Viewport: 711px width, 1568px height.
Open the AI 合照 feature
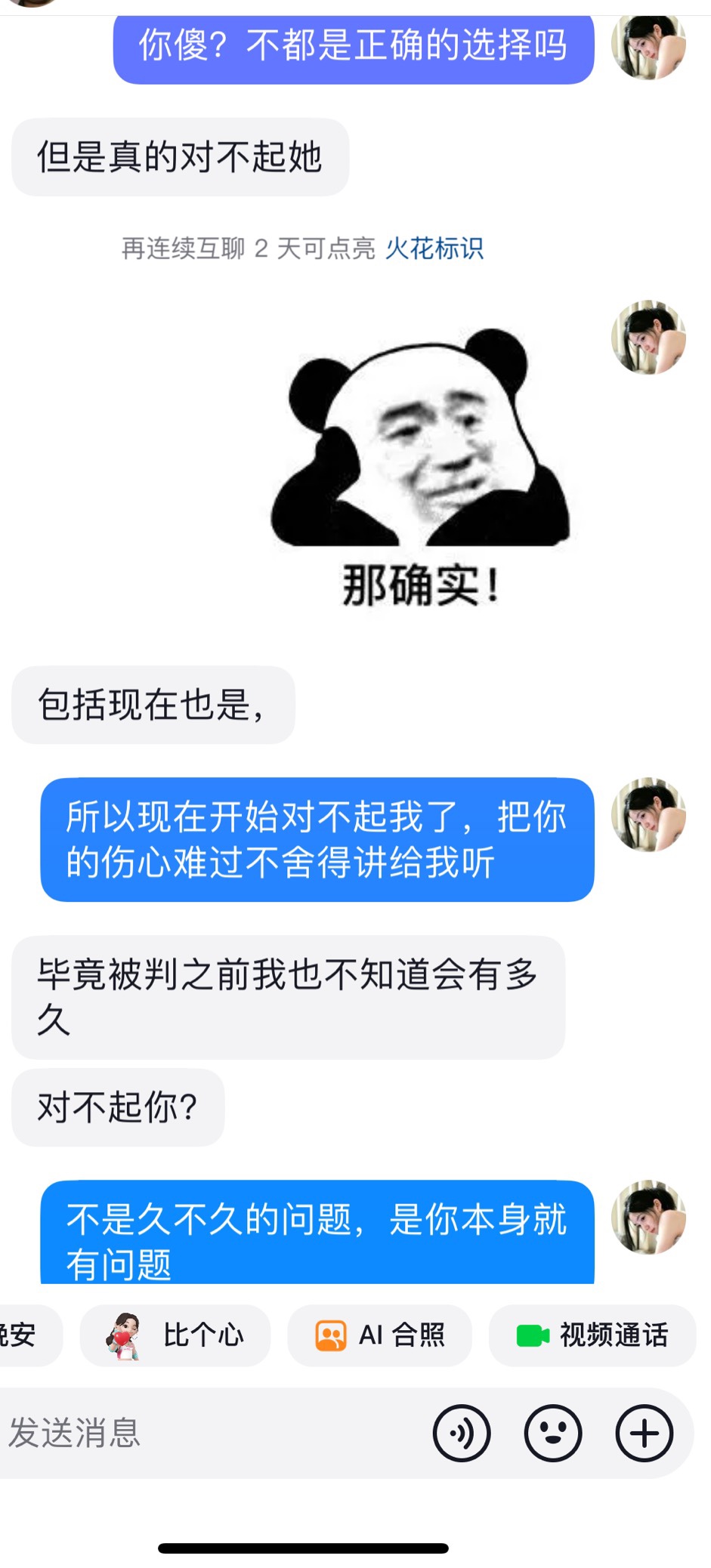click(x=380, y=1335)
